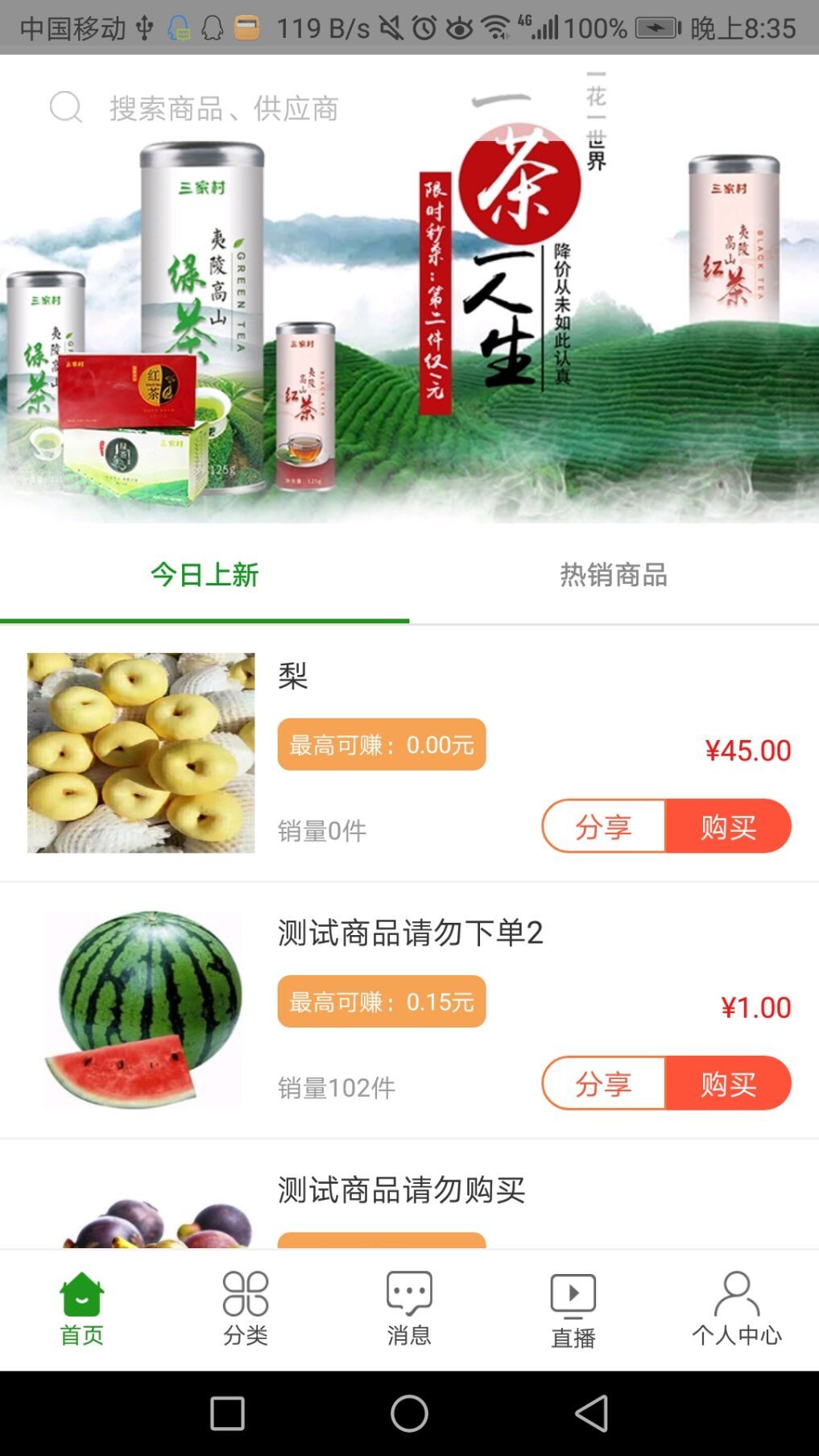Open the 个人中心 profile tab

[x=736, y=1309]
